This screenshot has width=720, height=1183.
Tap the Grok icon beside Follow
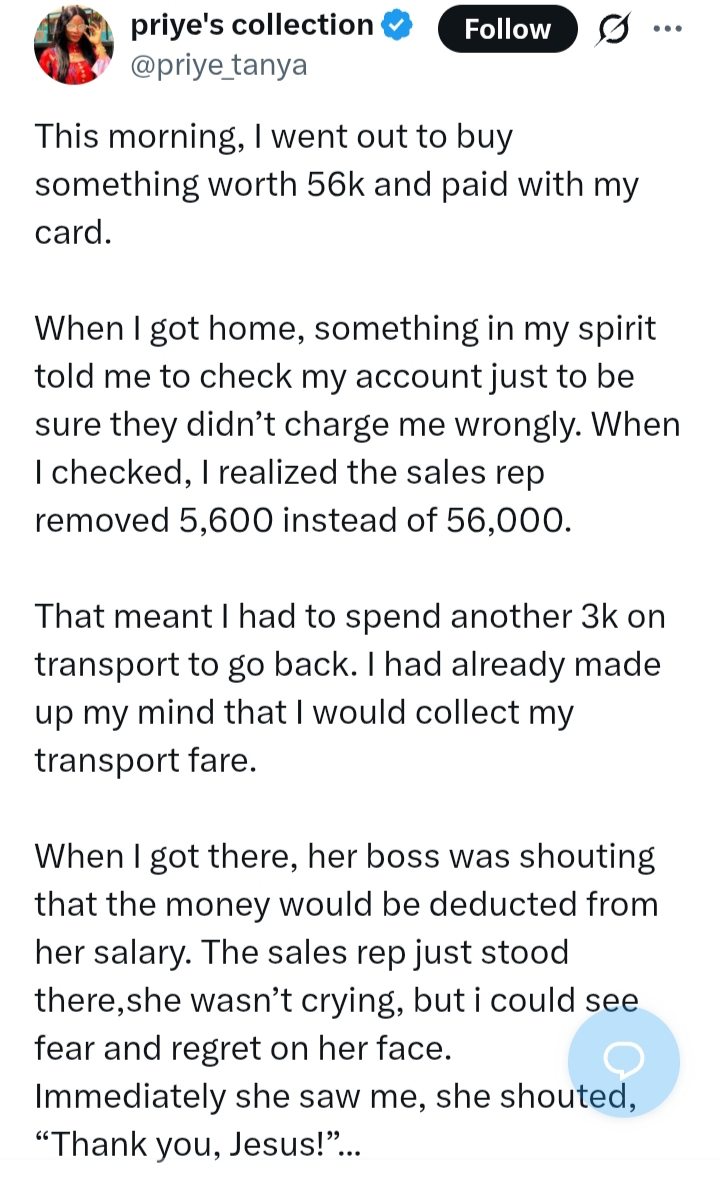pyautogui.click(x=612, y=30)
